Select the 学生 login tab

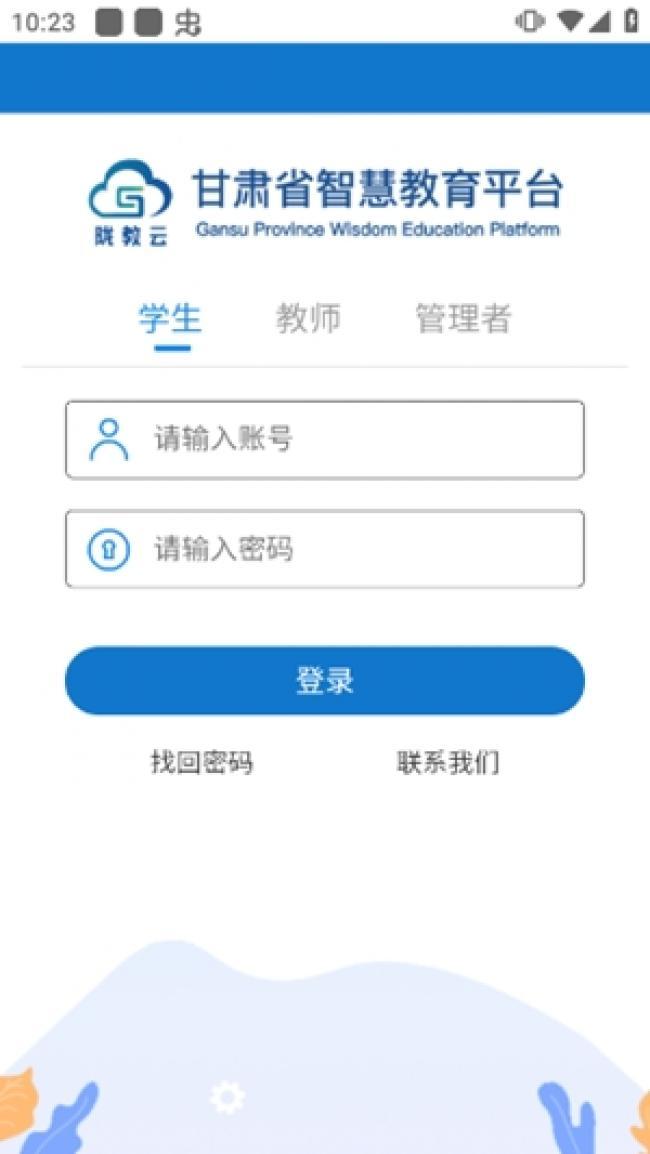coord(170,319)
